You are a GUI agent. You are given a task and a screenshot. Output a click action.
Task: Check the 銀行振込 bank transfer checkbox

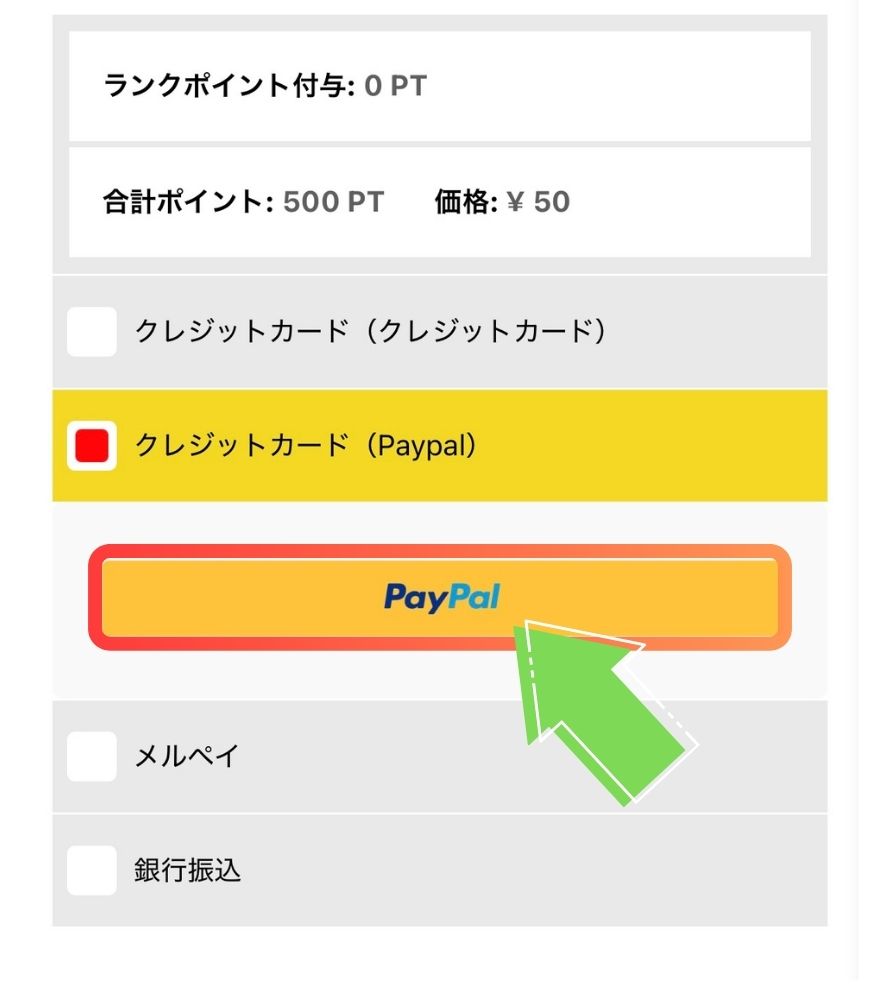[91, 873]
